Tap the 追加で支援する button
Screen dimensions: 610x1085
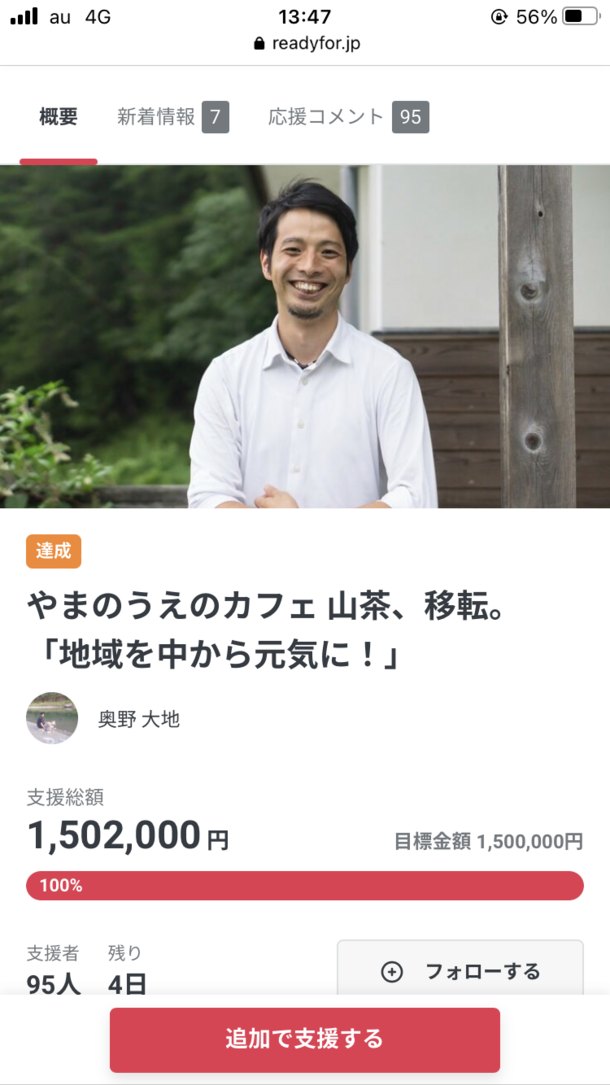click(304, 1039)
